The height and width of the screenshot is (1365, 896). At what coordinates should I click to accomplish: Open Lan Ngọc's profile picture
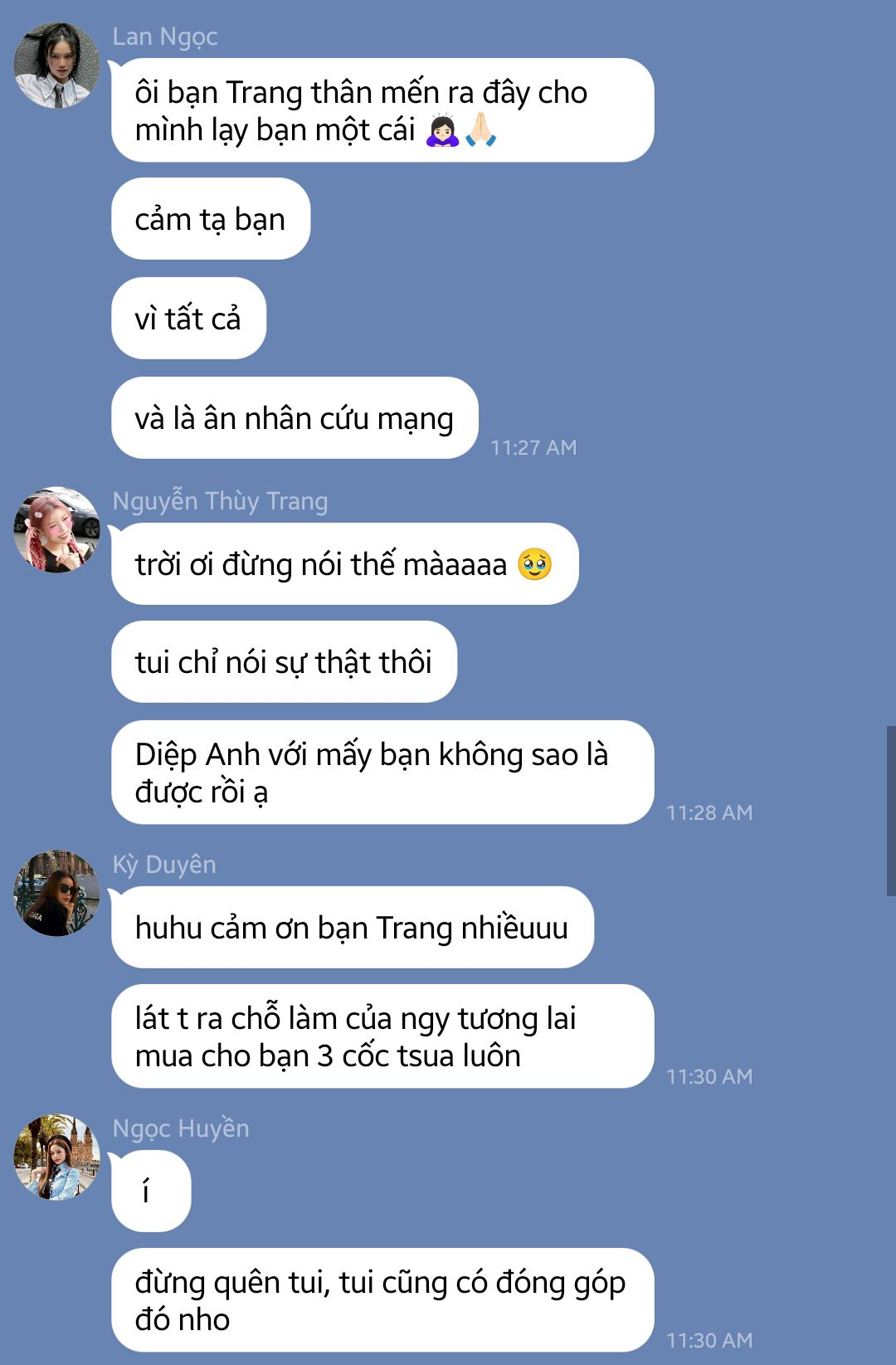coord(57,66)
